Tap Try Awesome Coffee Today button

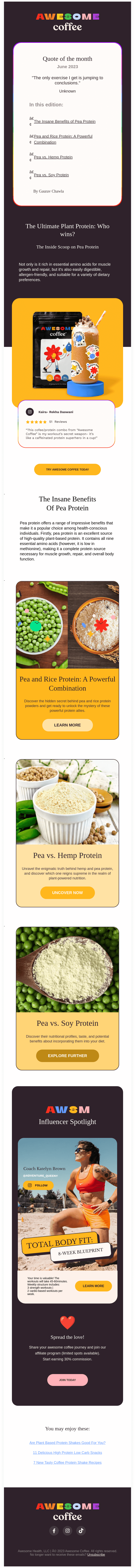[x=67, y=469]
